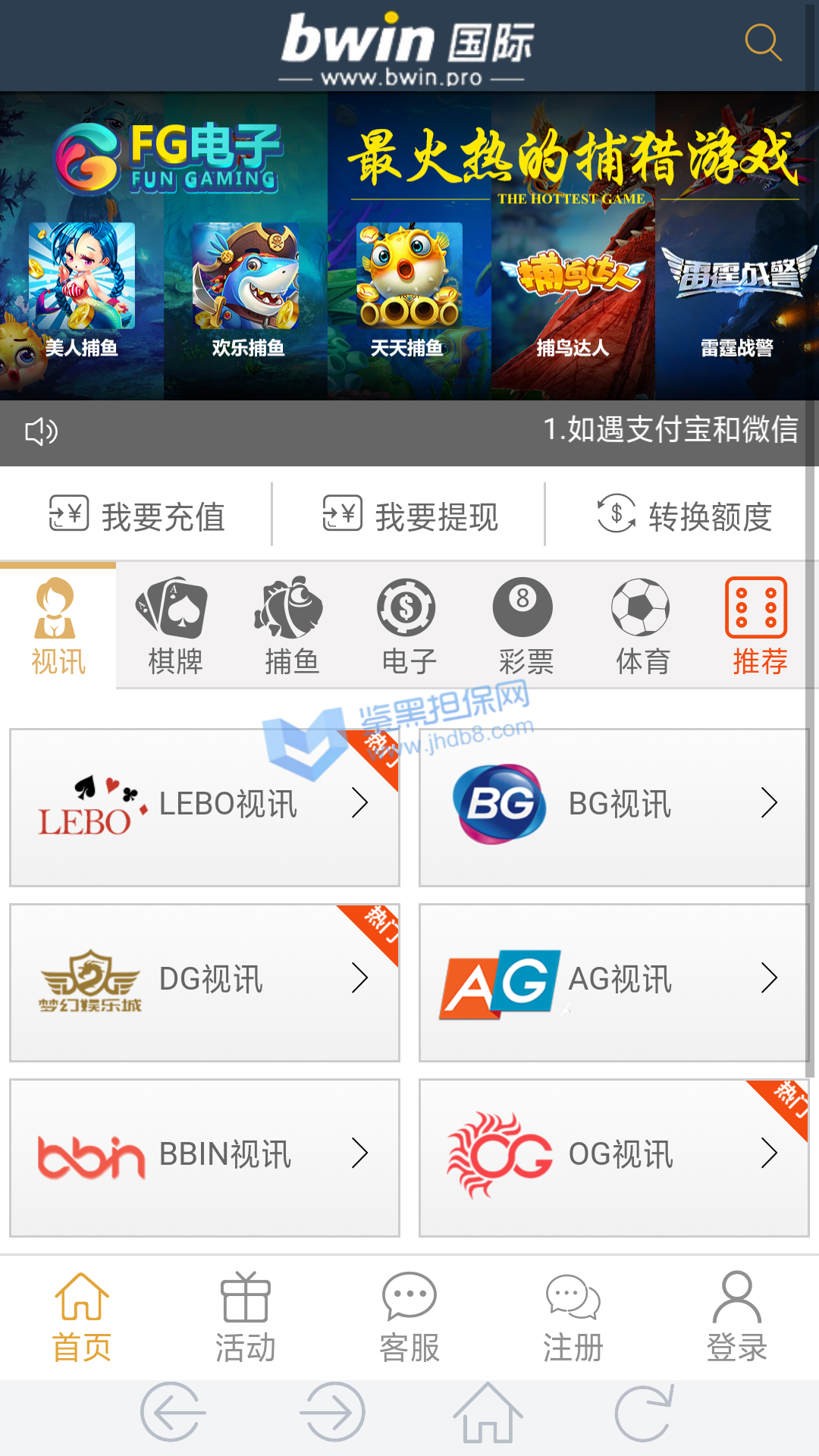819x1456 pixels.
Task: Switch to the 棋牌 category tab
Action: [175, 627]
